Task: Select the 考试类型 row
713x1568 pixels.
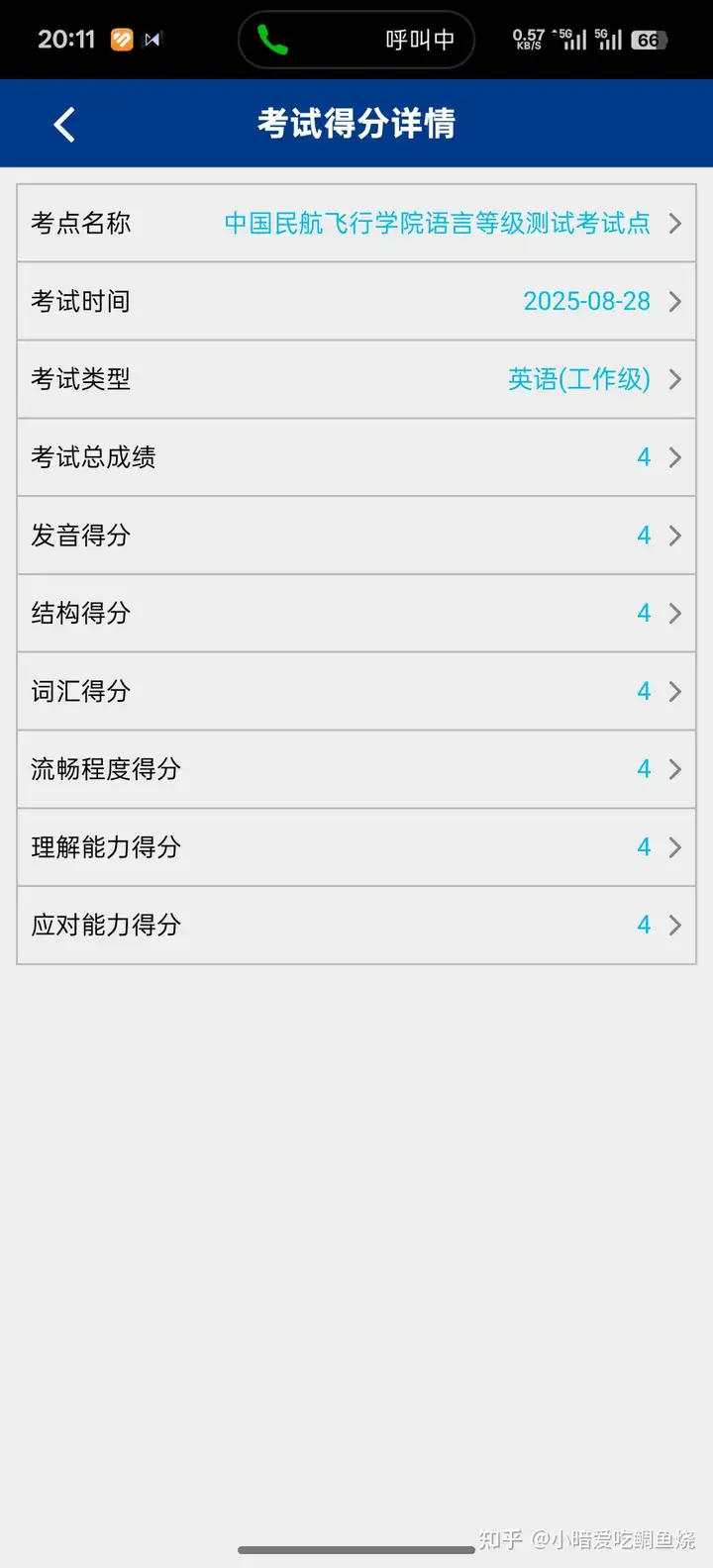Action: pos(356,380)
